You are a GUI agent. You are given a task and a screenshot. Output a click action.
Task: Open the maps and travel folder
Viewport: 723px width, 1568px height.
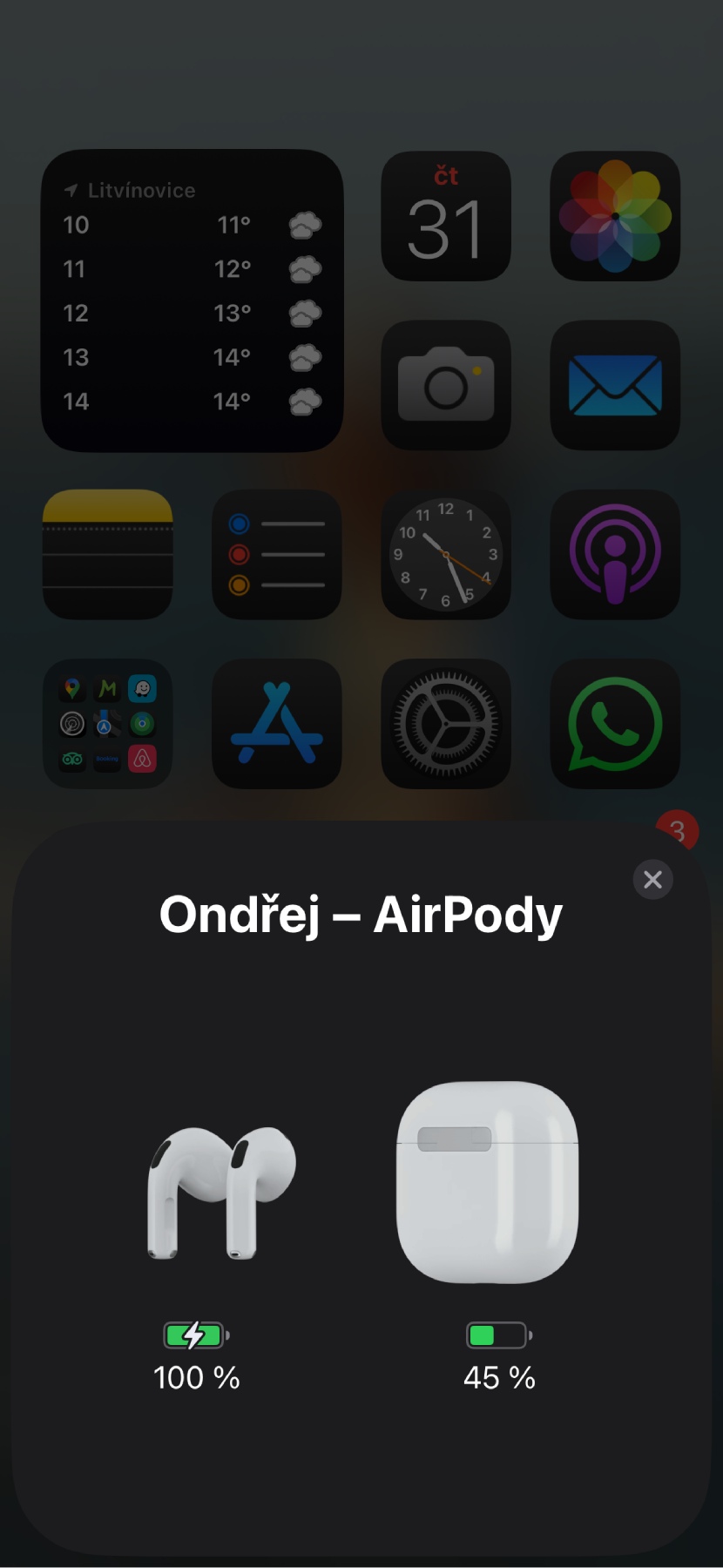click(x=108, y=724)
